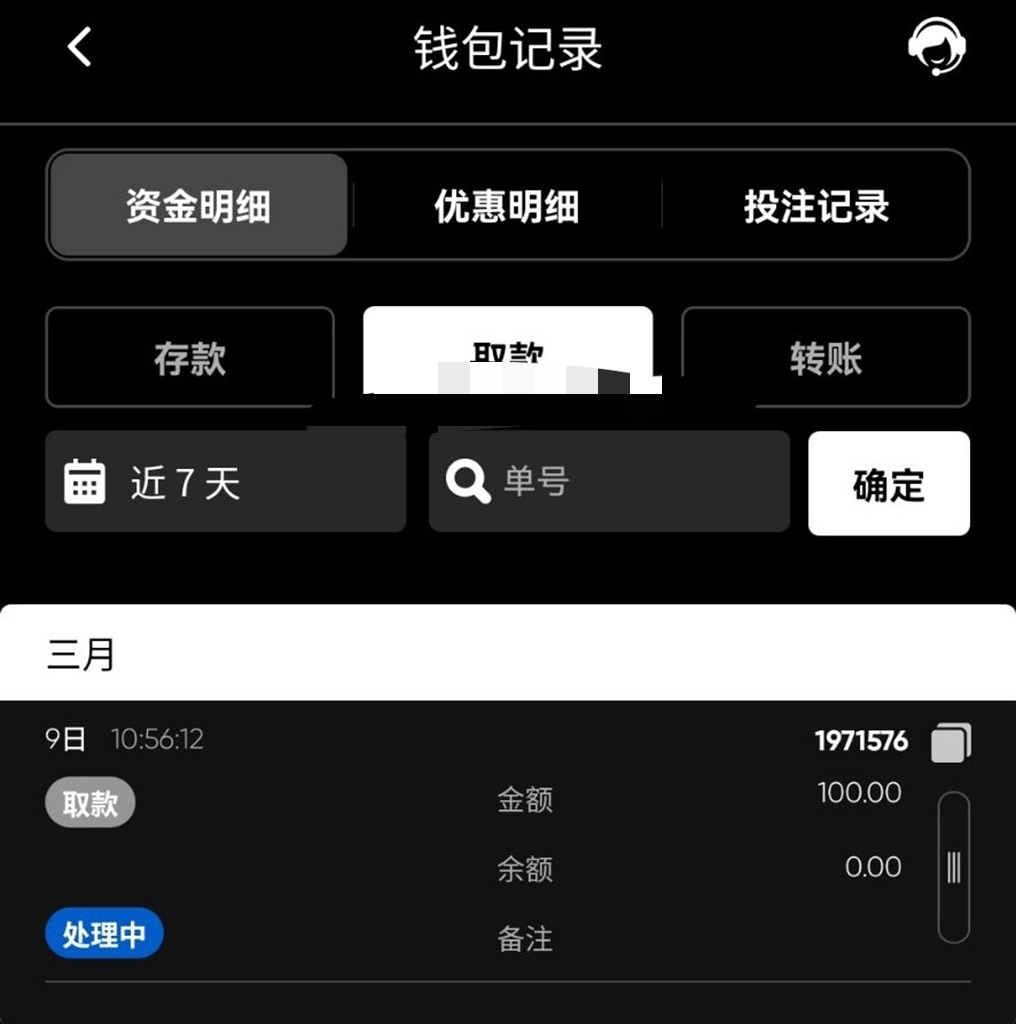Confirm search with 确定 button
1016x1024 pixels.
click(x=888, y=484)
